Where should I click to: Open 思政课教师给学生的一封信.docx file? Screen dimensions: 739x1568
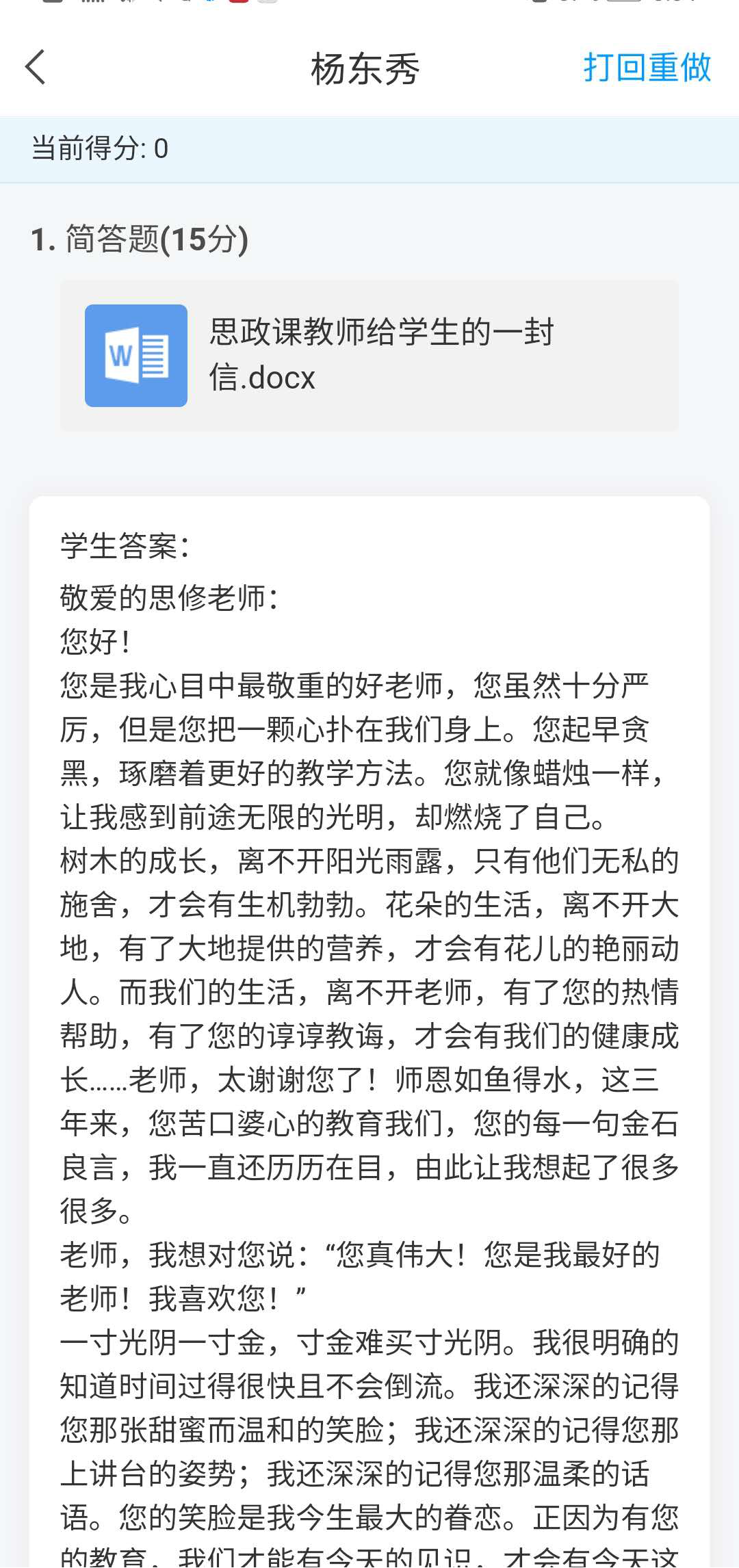(x=383, y=356)
